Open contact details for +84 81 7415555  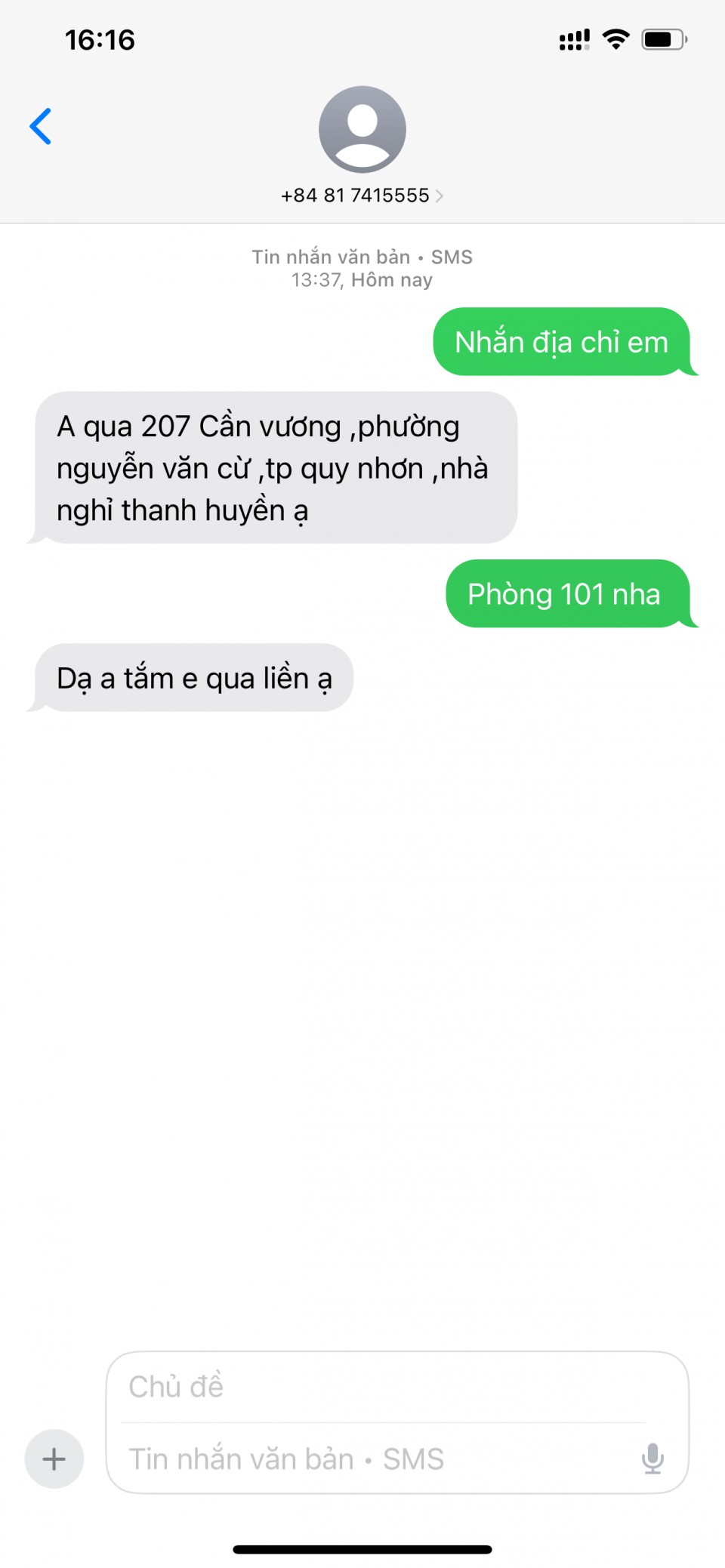[x=362, y=196]
